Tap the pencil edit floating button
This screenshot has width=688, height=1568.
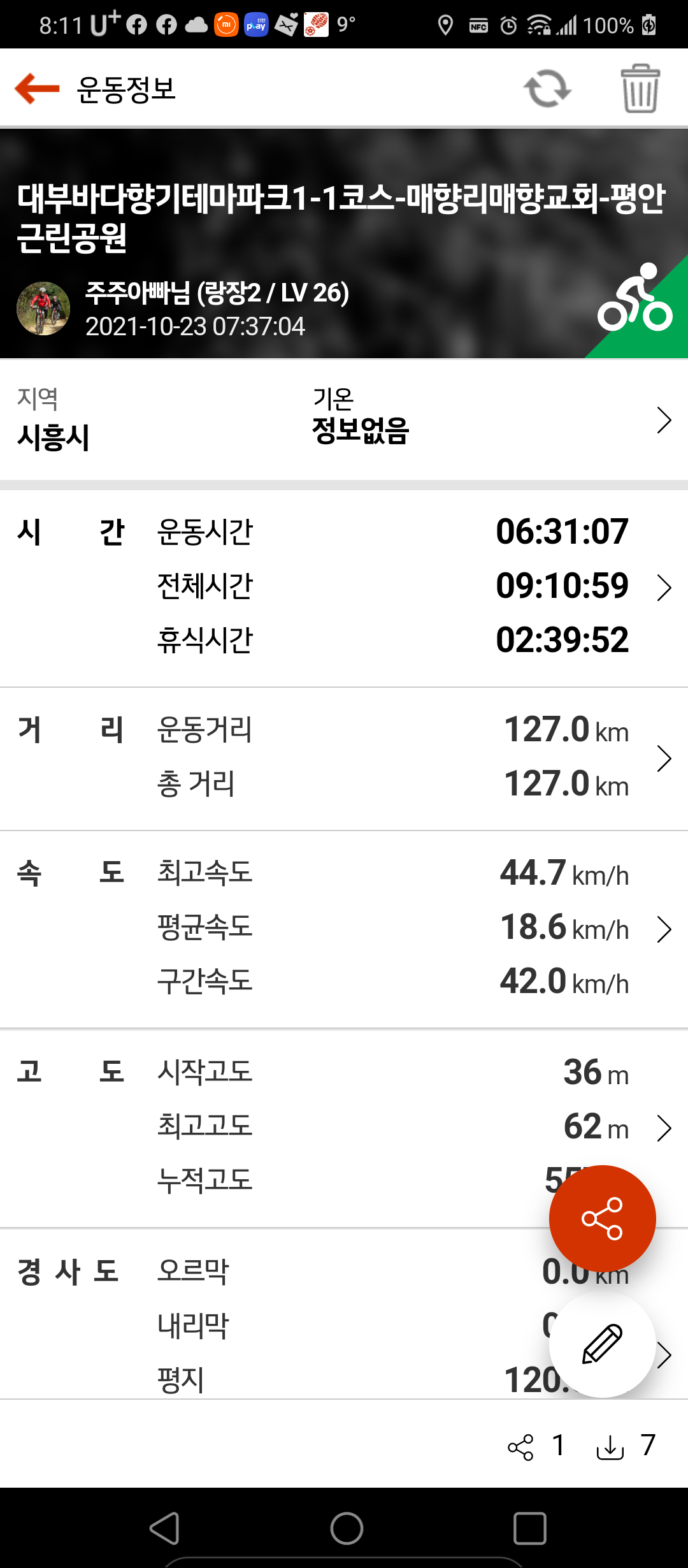tap(602, 1344)
